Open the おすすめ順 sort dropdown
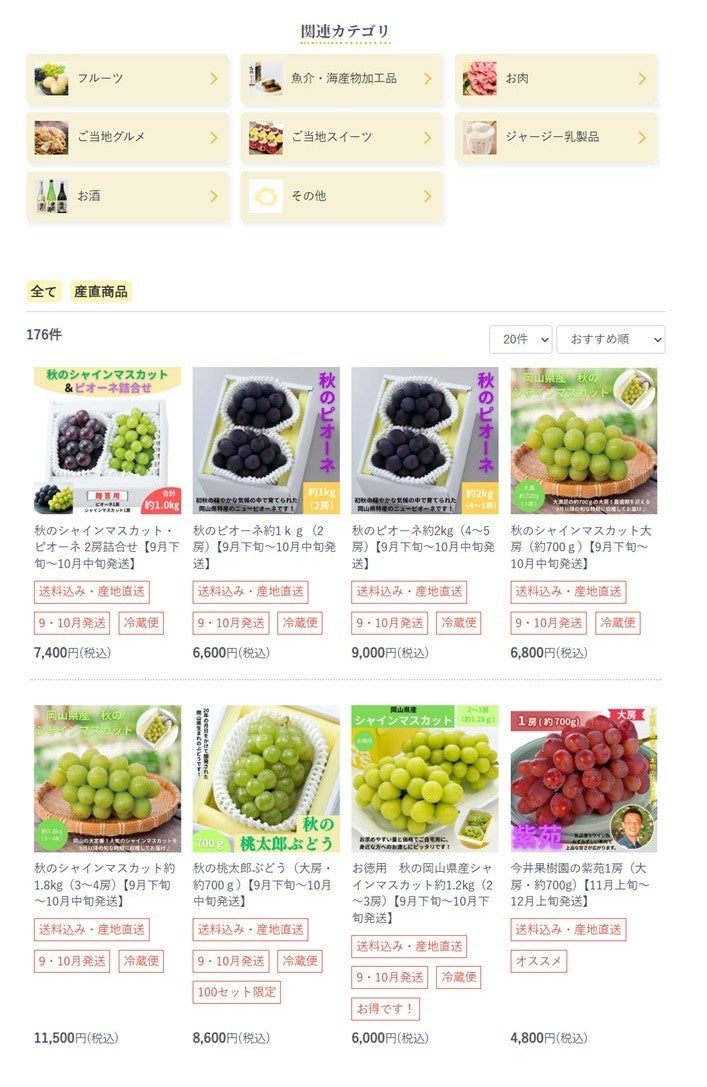 (x=610, y=339)
